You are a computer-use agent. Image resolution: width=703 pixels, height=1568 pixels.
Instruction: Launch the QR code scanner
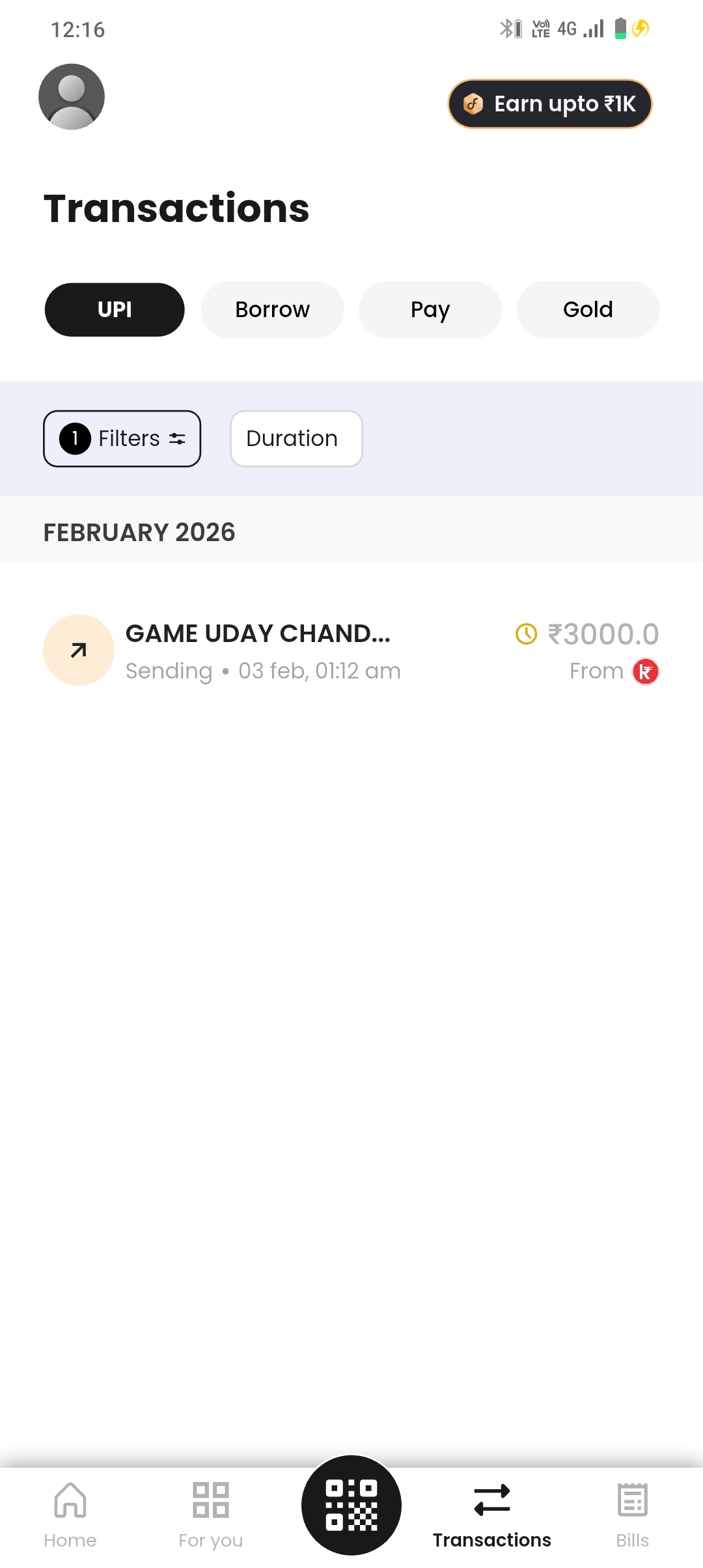pyautogui.click(x=351, y=1505)
